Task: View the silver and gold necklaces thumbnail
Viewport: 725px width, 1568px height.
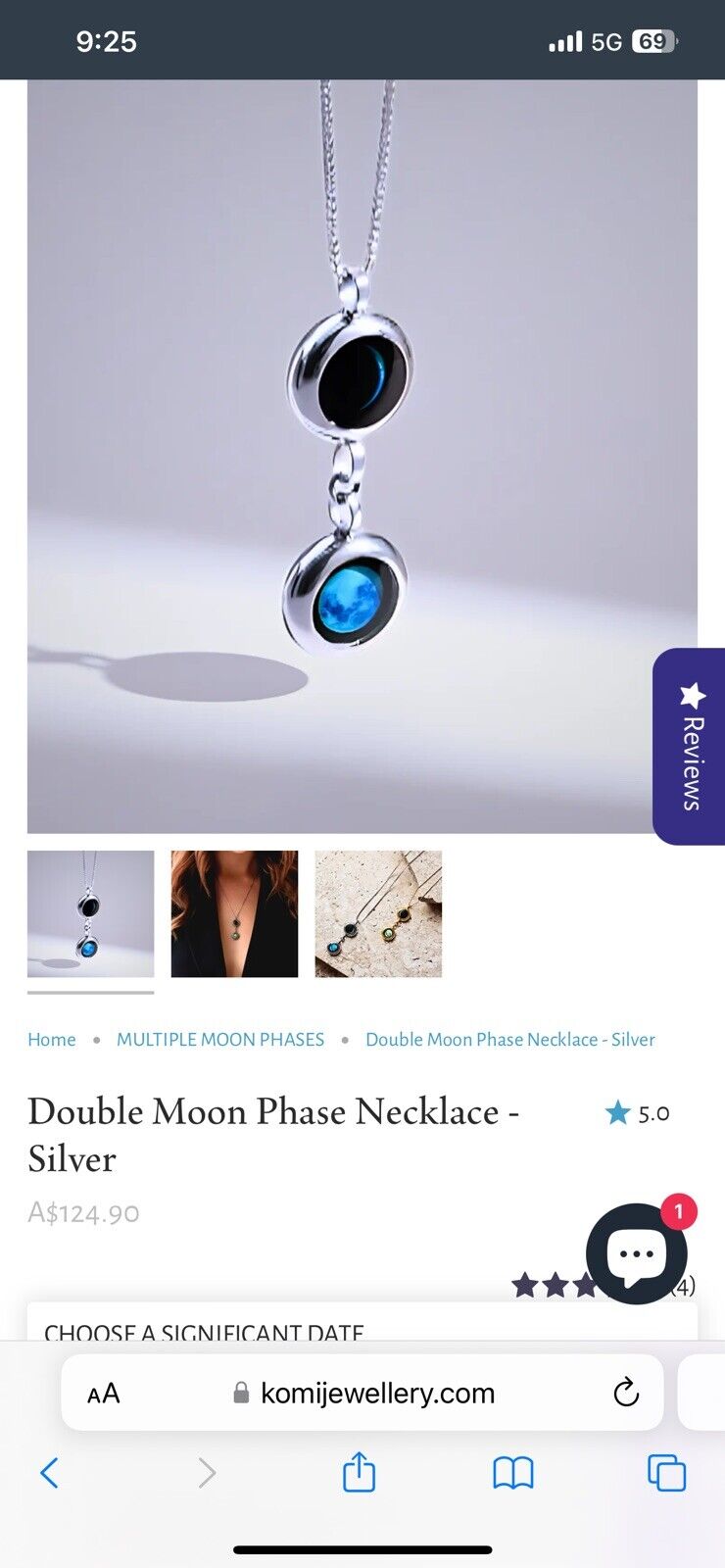Action: [378, 913]
